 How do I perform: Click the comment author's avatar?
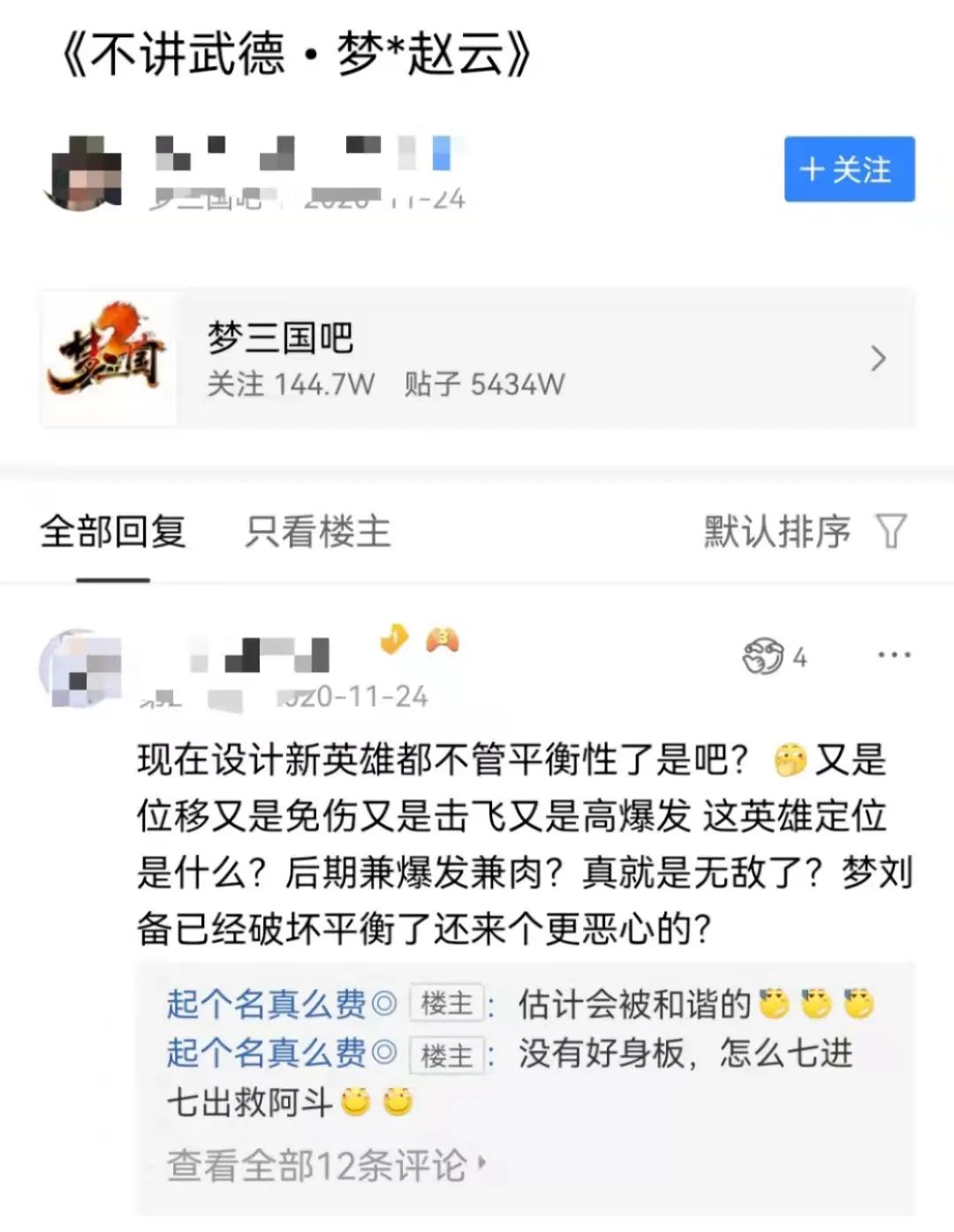[84, 665]
